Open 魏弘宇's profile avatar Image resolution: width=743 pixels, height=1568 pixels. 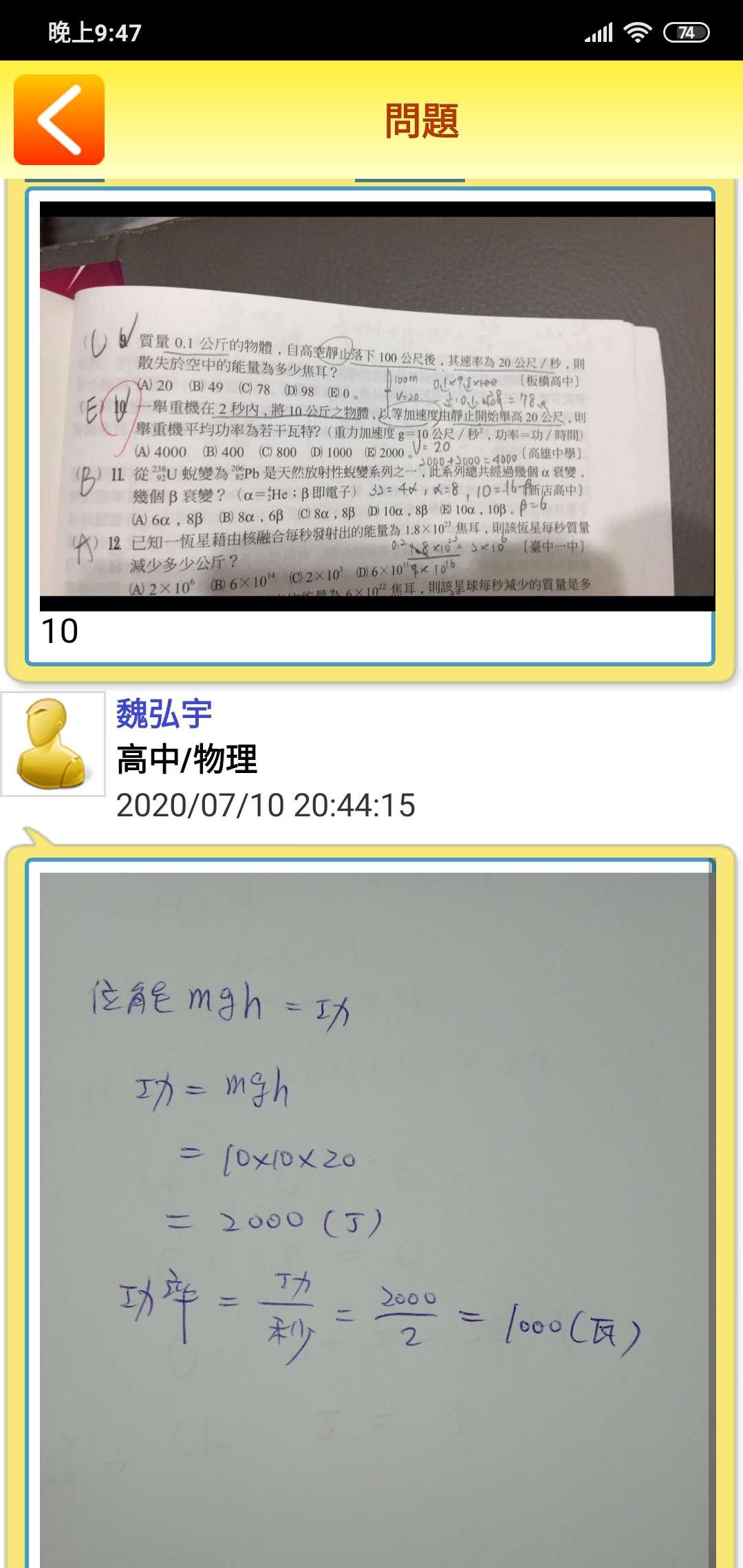[53, 744]
